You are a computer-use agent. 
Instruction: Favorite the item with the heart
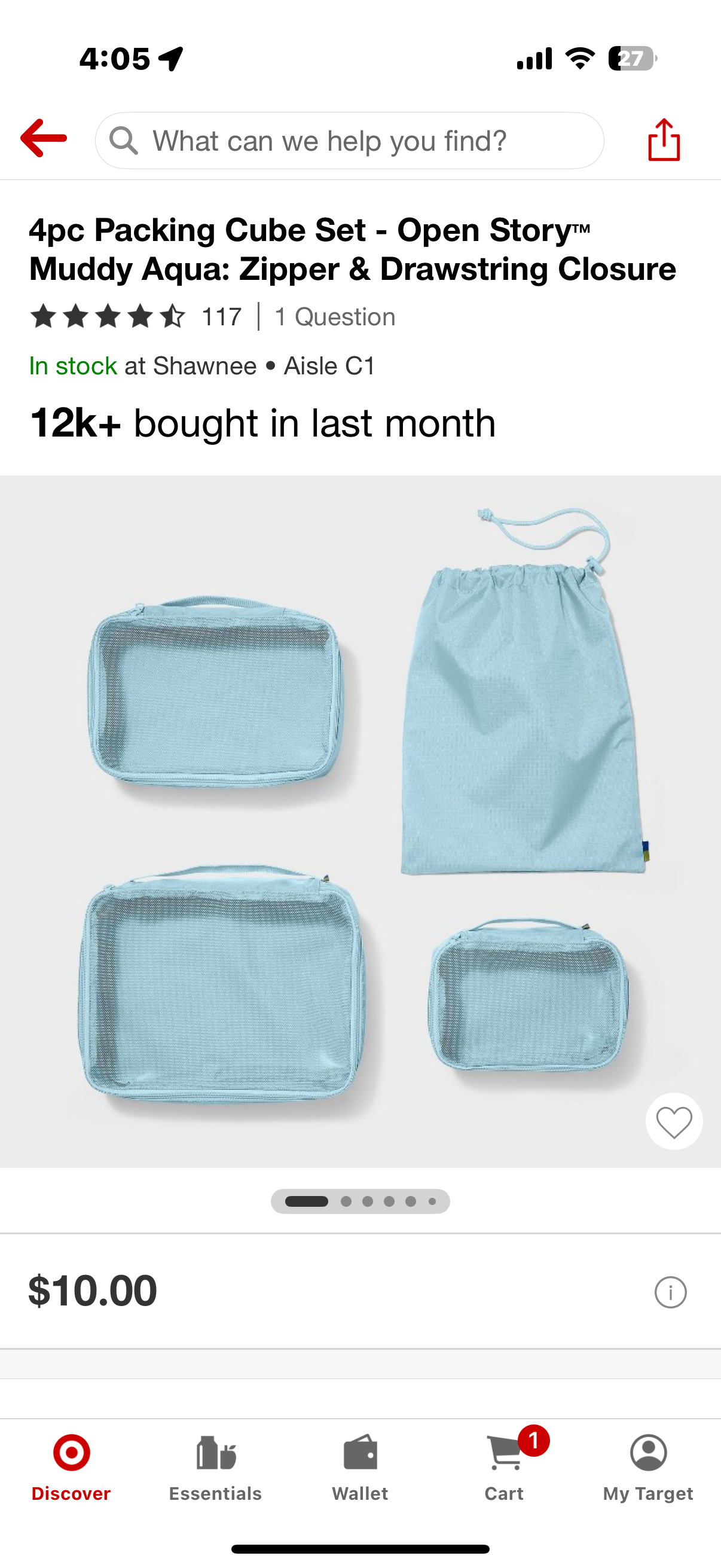click(674, 1121)
